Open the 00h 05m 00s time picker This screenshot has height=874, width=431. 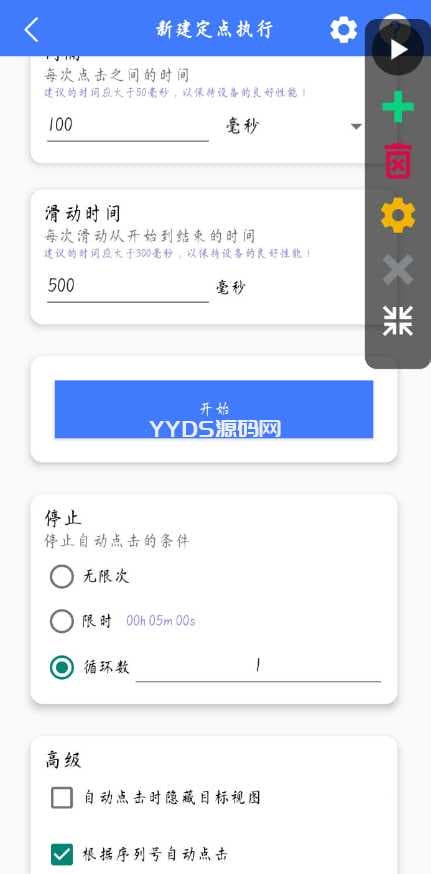point(161,621)
